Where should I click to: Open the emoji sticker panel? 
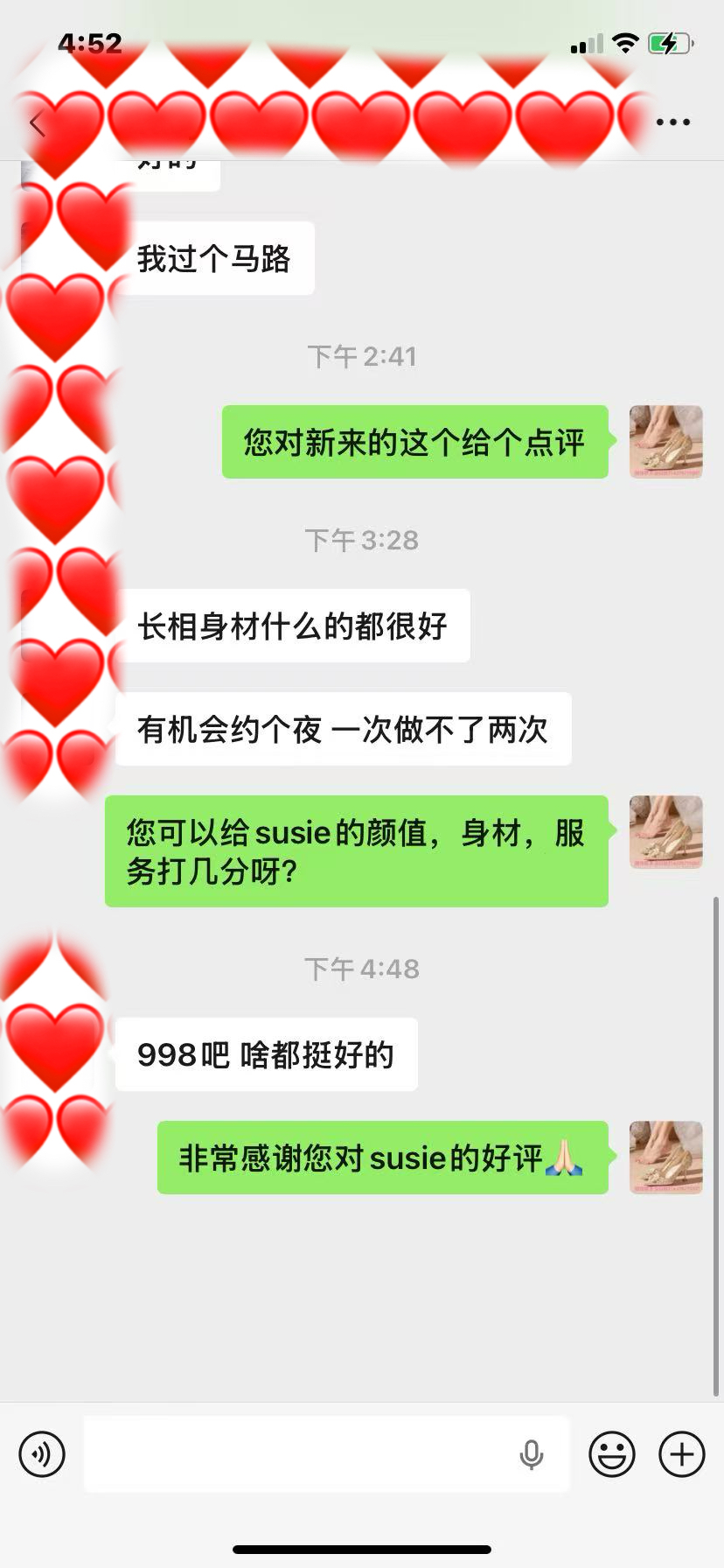tap(611, 1454)
